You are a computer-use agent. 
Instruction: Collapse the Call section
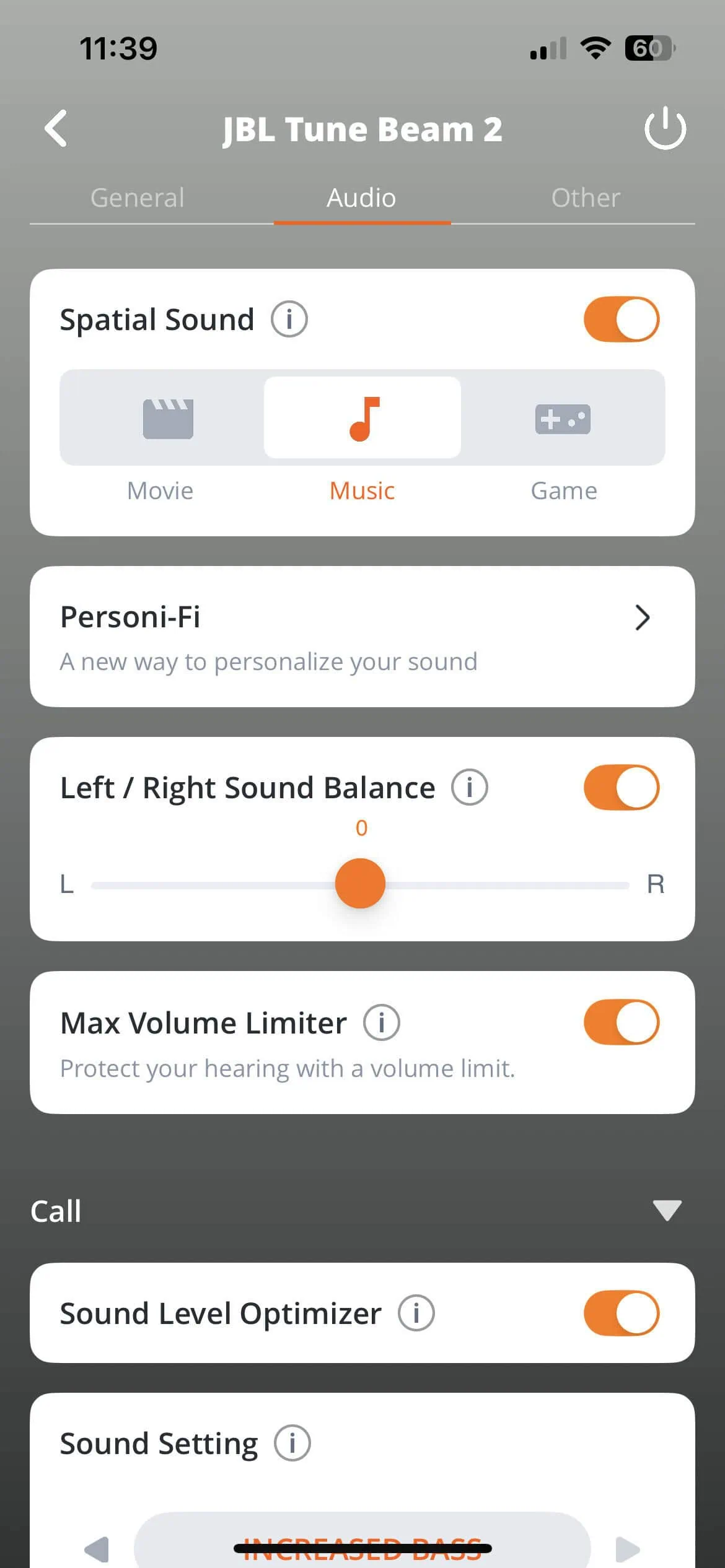tap(667, 1210)
